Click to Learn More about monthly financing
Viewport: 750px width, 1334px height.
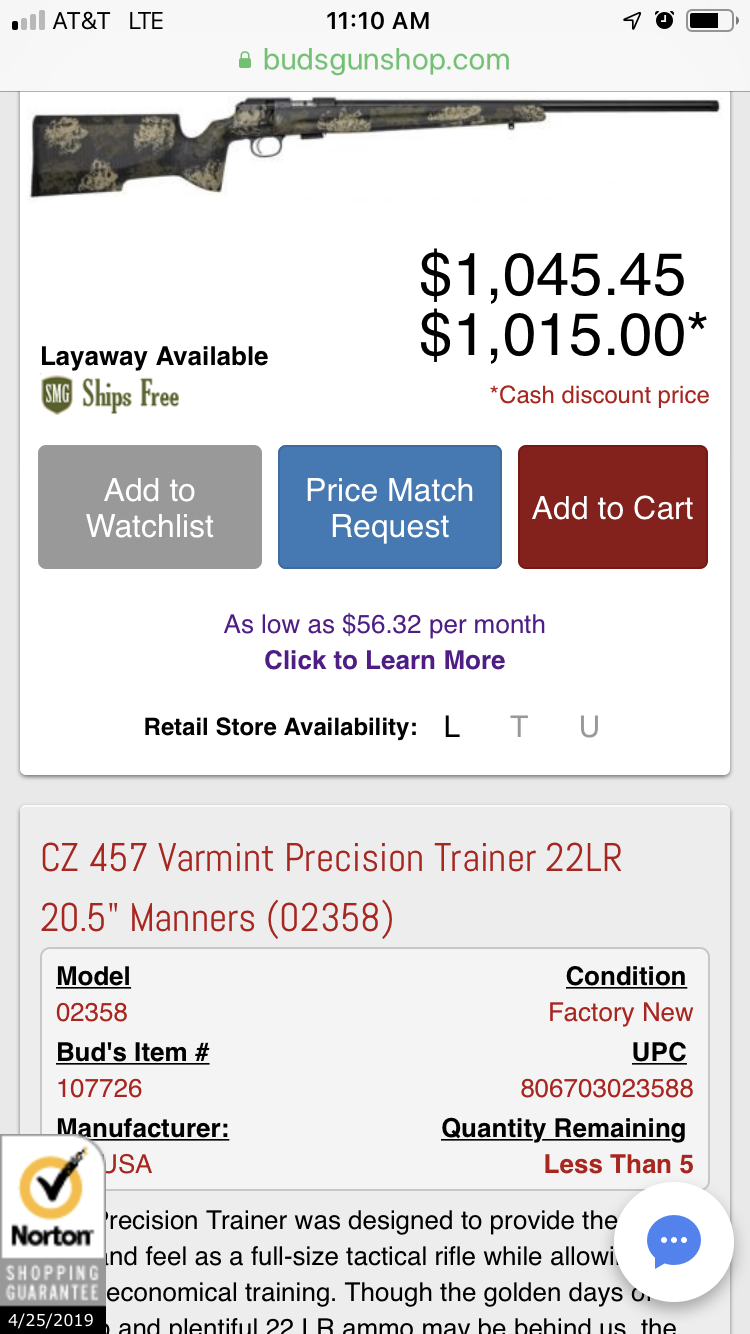pyautogui.click(x=385, y=660)
